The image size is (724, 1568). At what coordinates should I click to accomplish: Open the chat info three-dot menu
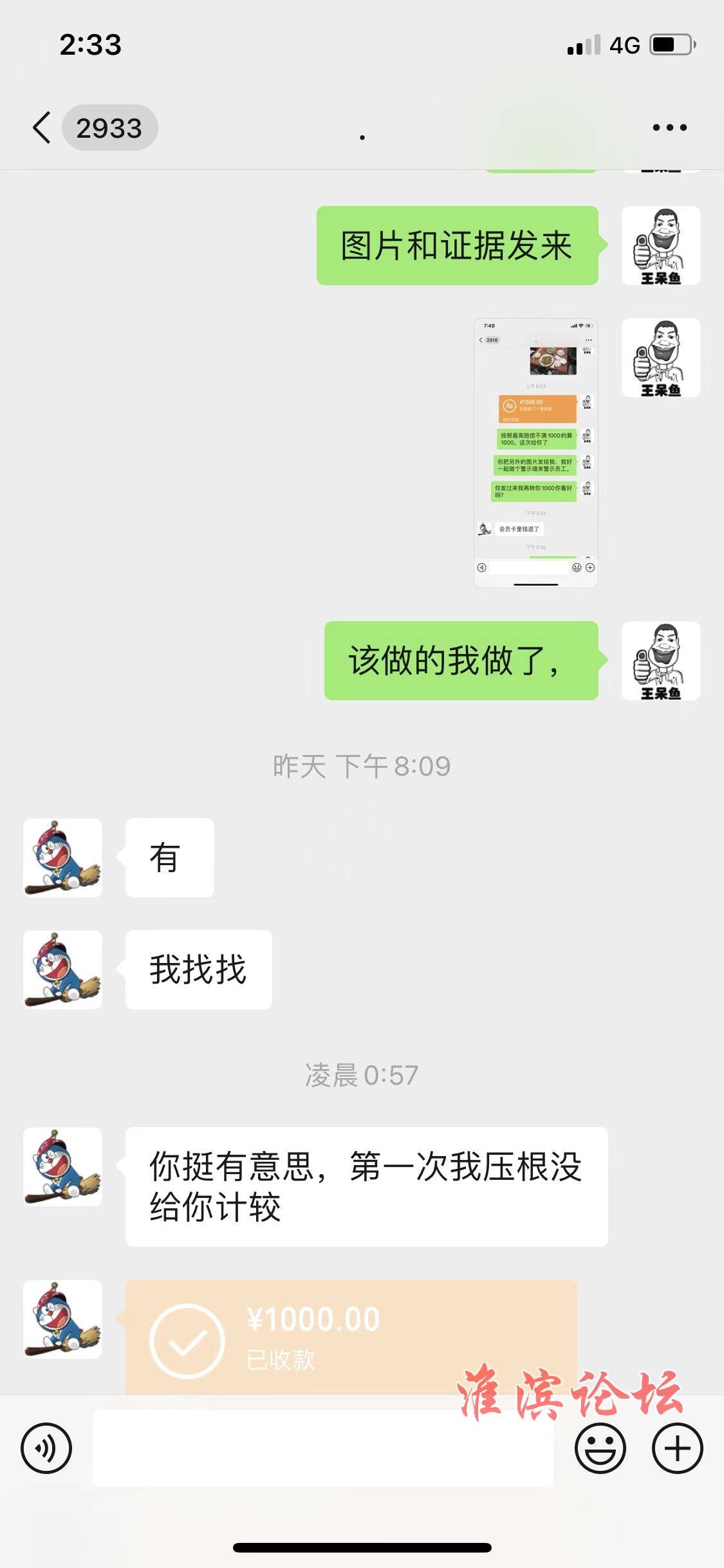click(x=669, y=127)
